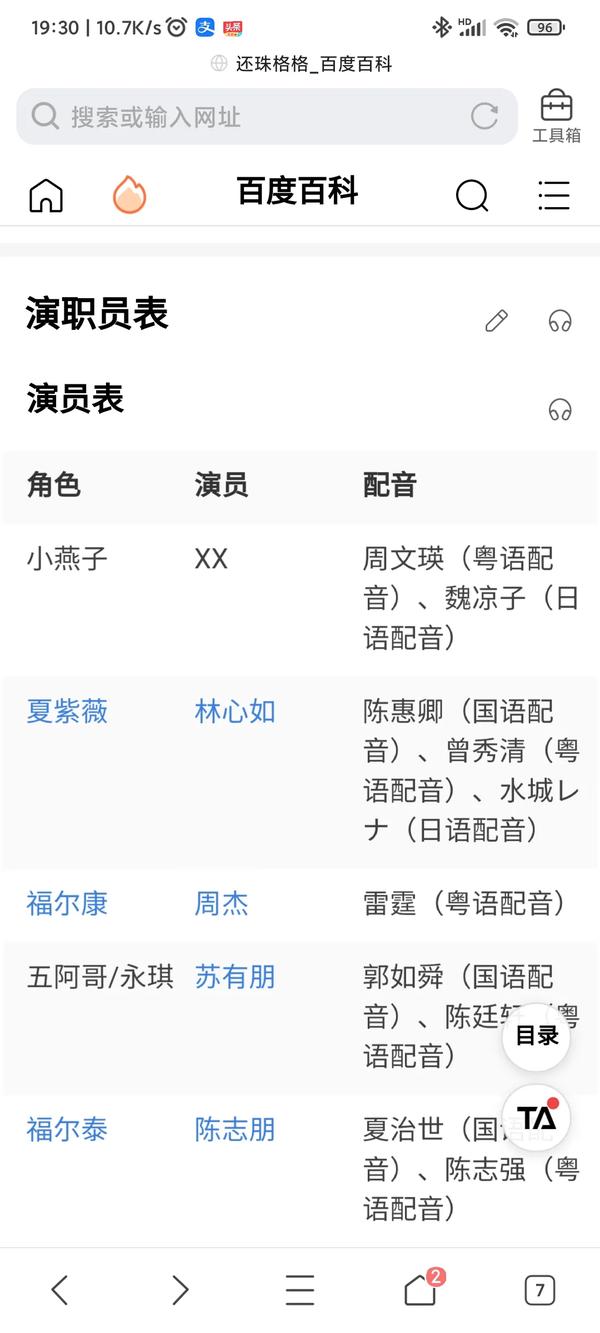Listen to 演职员表 section audio
Viewport: 600px width, 1333px height.
pos(560,320)
